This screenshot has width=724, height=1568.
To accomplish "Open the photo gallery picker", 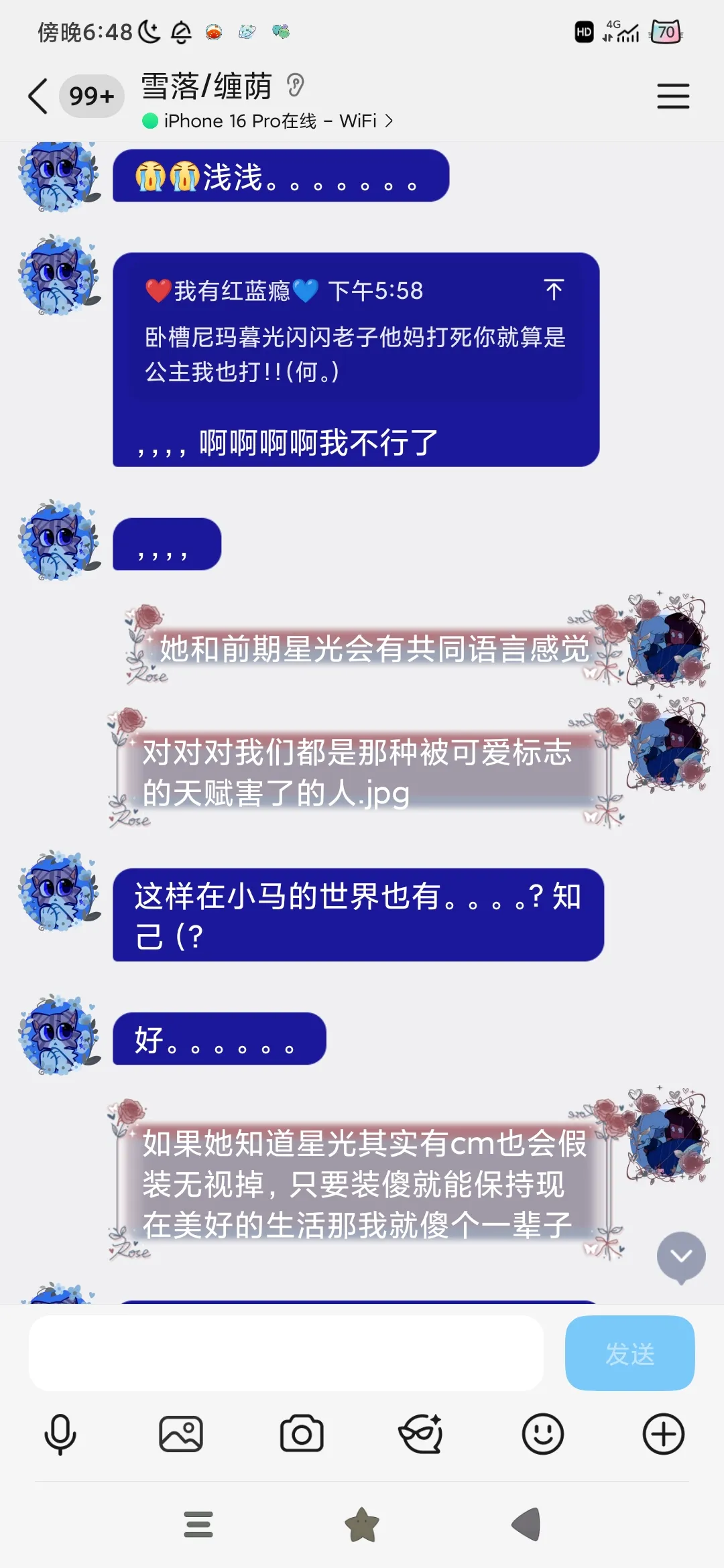I will [181, 1435].
